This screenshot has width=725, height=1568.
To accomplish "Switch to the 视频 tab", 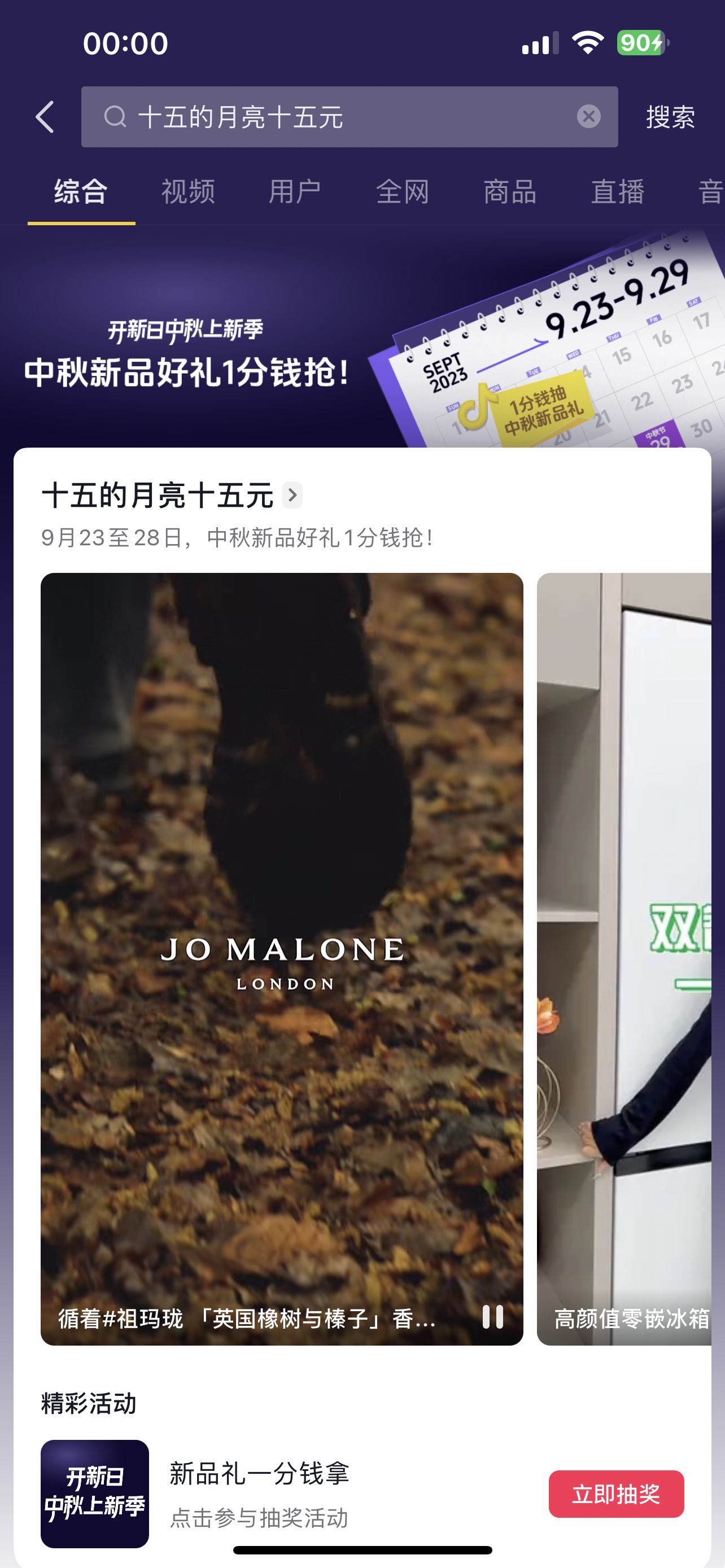I will click(188, 192).
